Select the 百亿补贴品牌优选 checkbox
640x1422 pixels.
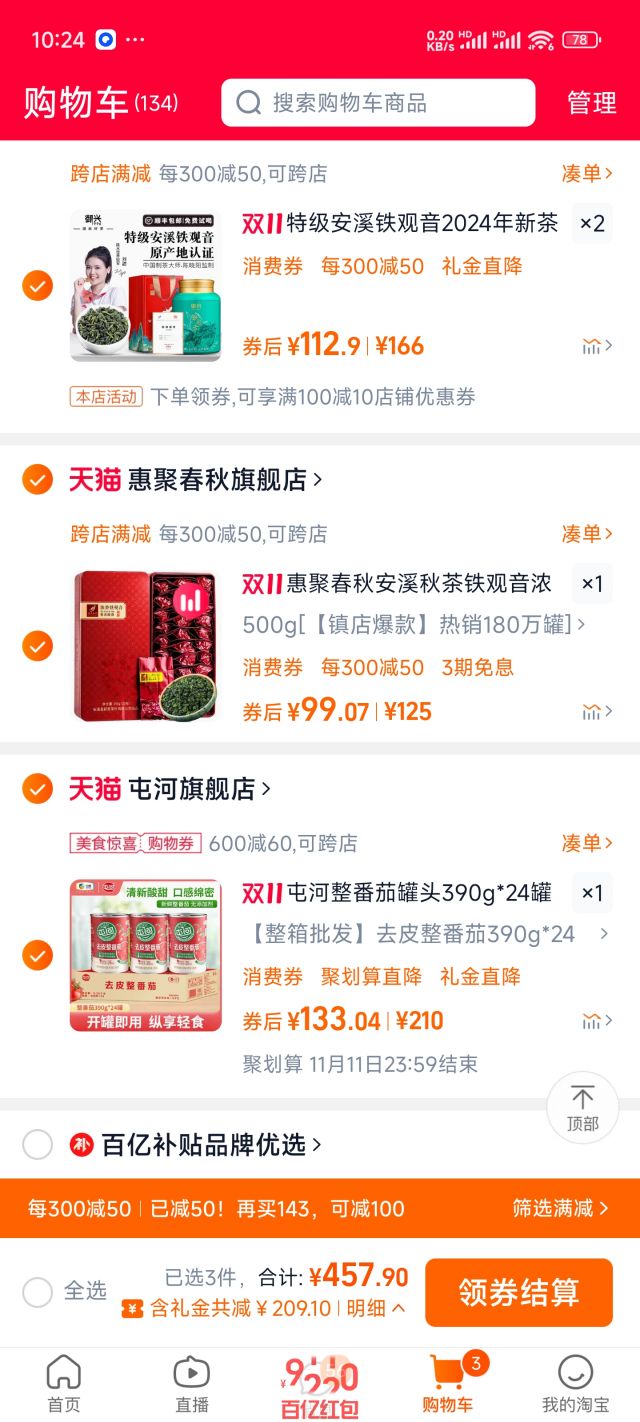tap(37, 1145)
